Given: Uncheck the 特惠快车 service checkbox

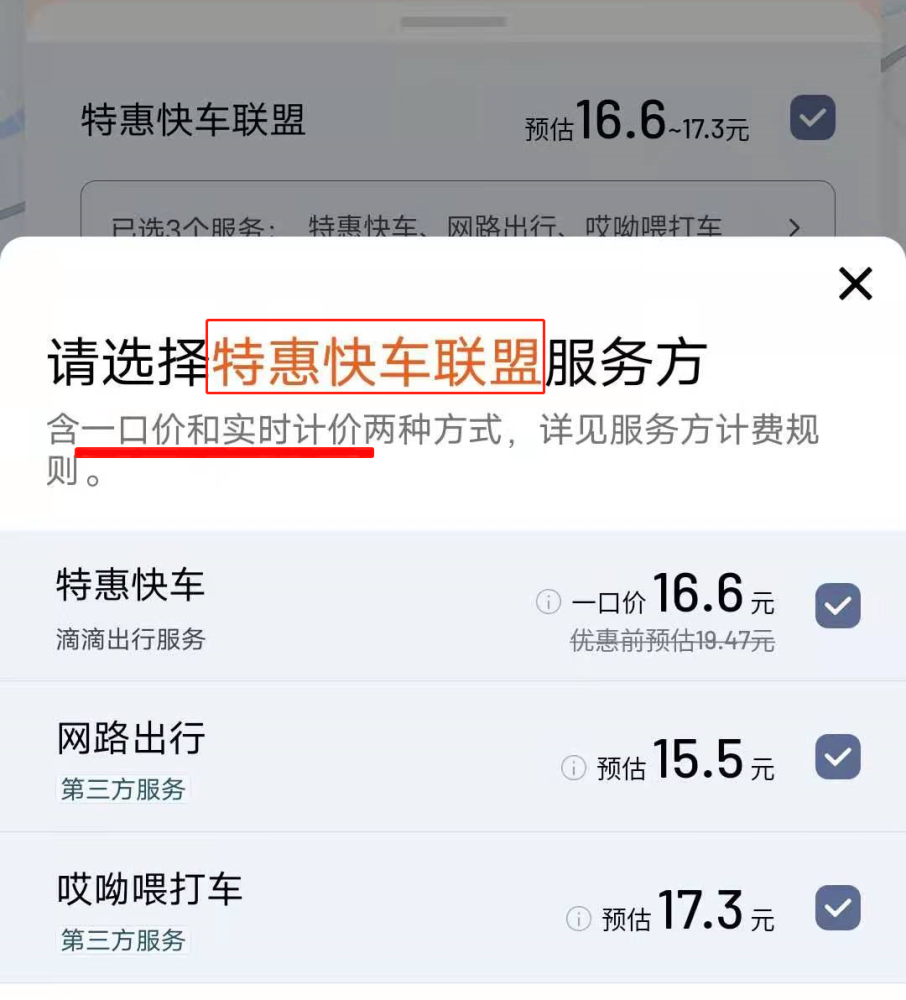Looking at the screenshot, I should (837, 606).
